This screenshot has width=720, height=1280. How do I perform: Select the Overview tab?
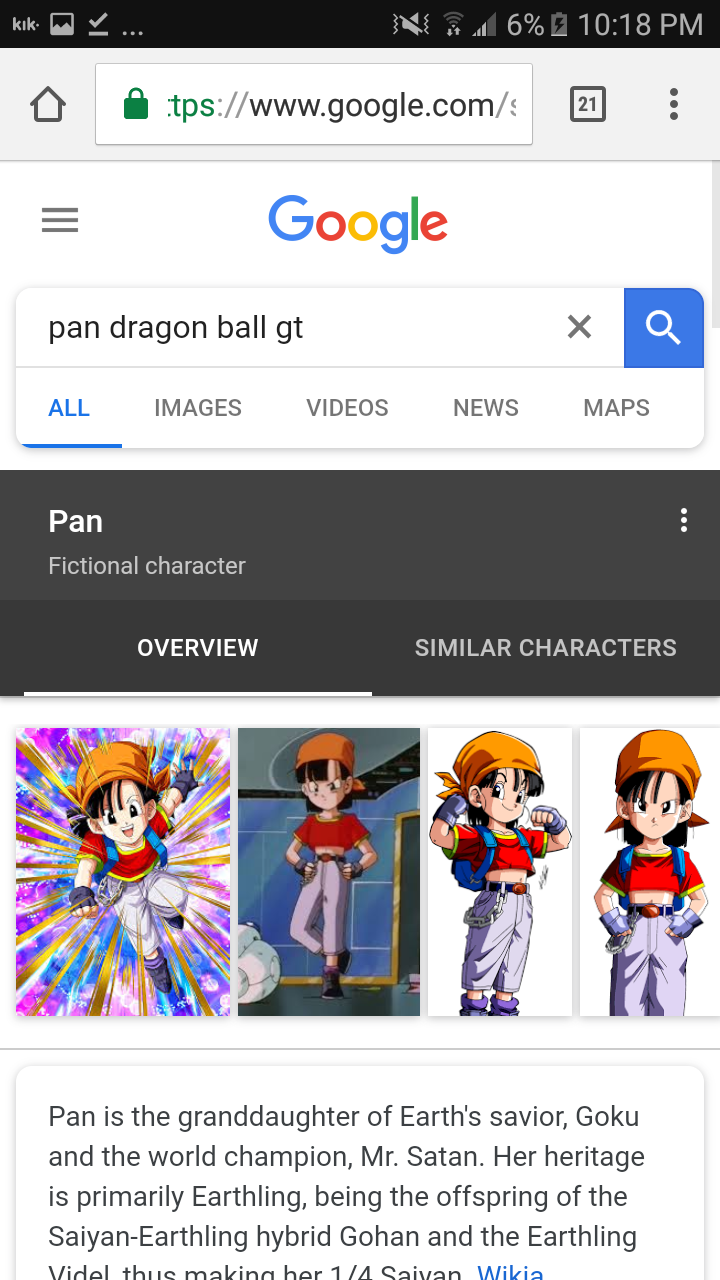(x=198, y=648)
